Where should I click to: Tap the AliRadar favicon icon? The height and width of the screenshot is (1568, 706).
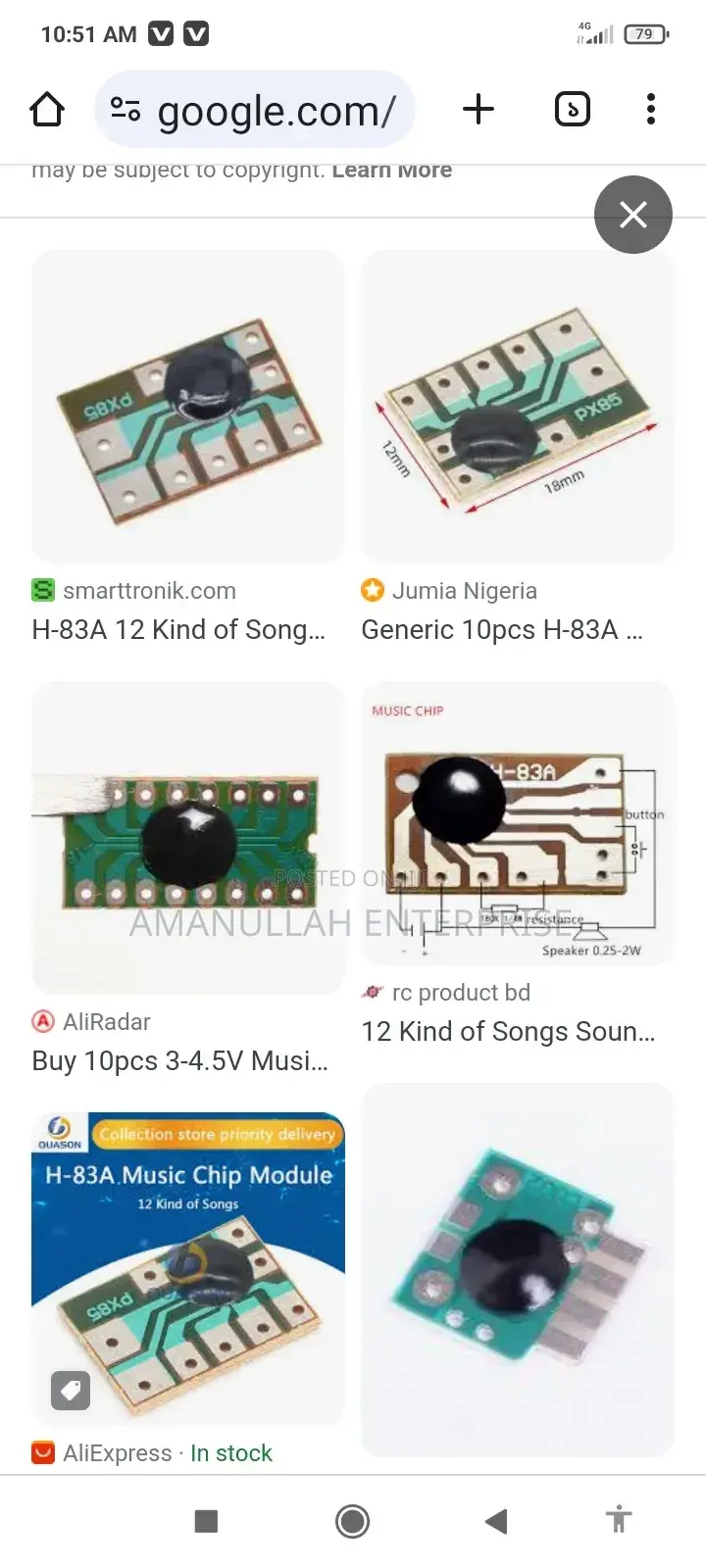pyautogui.click(x=43, y=1021)
